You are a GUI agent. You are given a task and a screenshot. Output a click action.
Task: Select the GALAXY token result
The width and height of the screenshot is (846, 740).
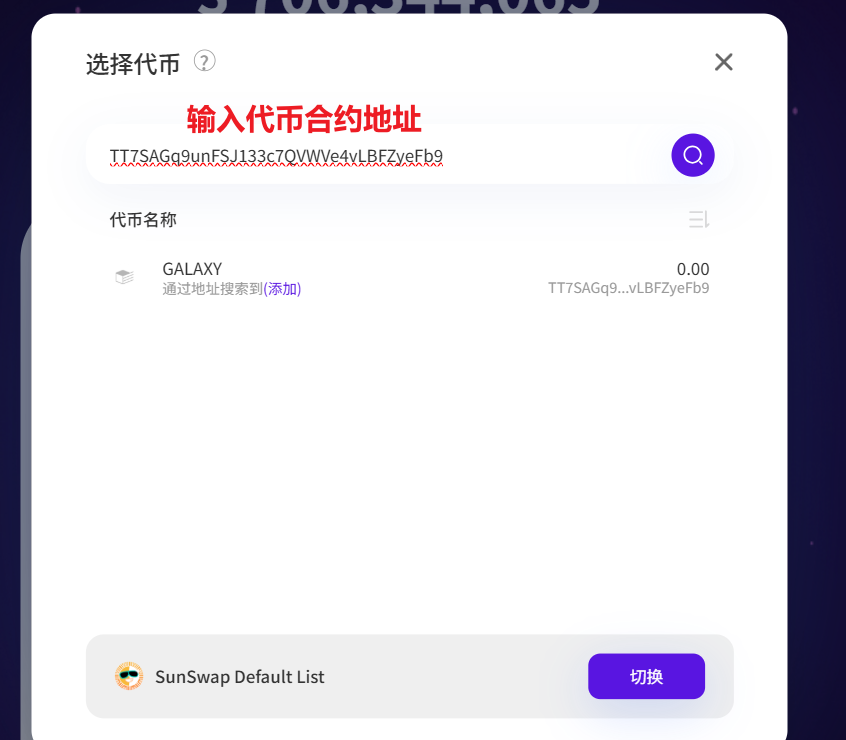[192, 269]
